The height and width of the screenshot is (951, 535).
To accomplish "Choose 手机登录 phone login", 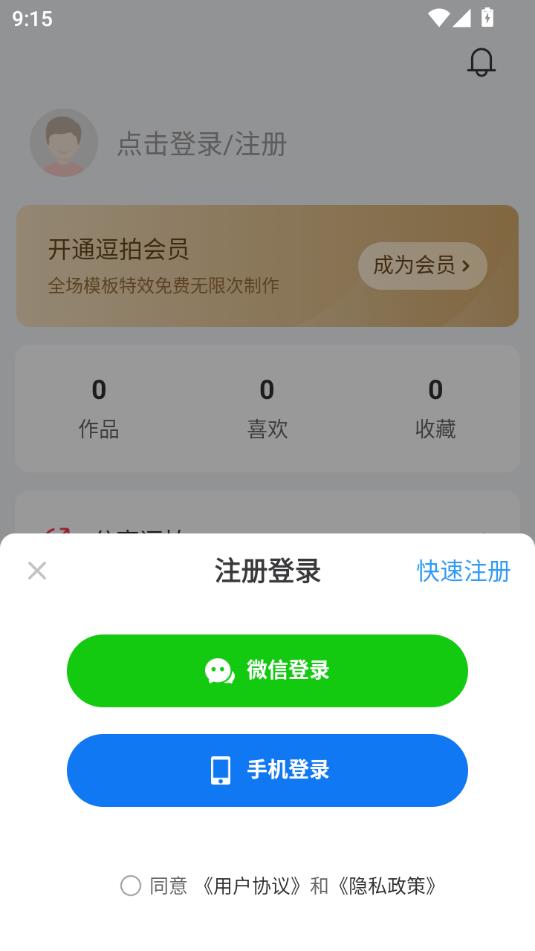I will coord(267,770).
